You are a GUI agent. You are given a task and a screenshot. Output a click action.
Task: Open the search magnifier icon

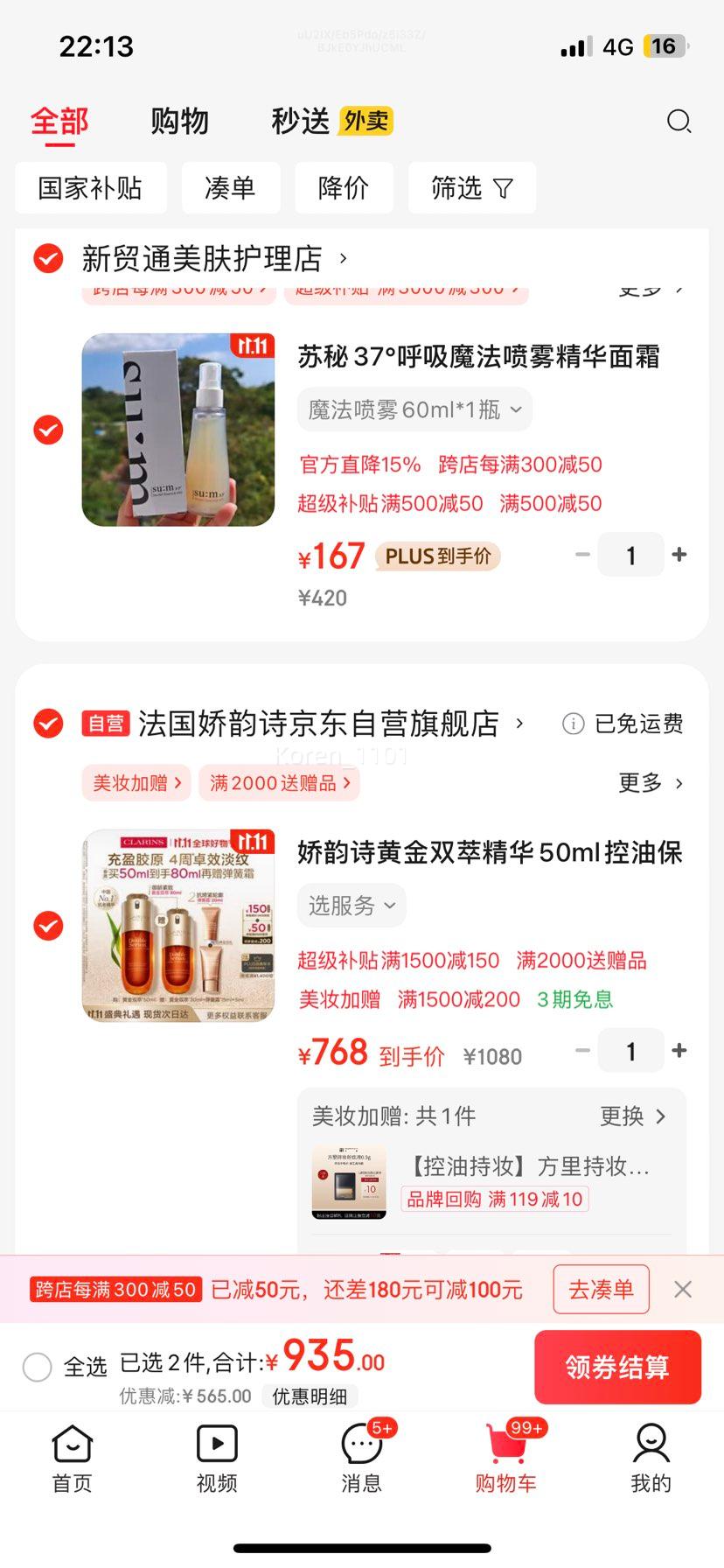click(679, 122)
